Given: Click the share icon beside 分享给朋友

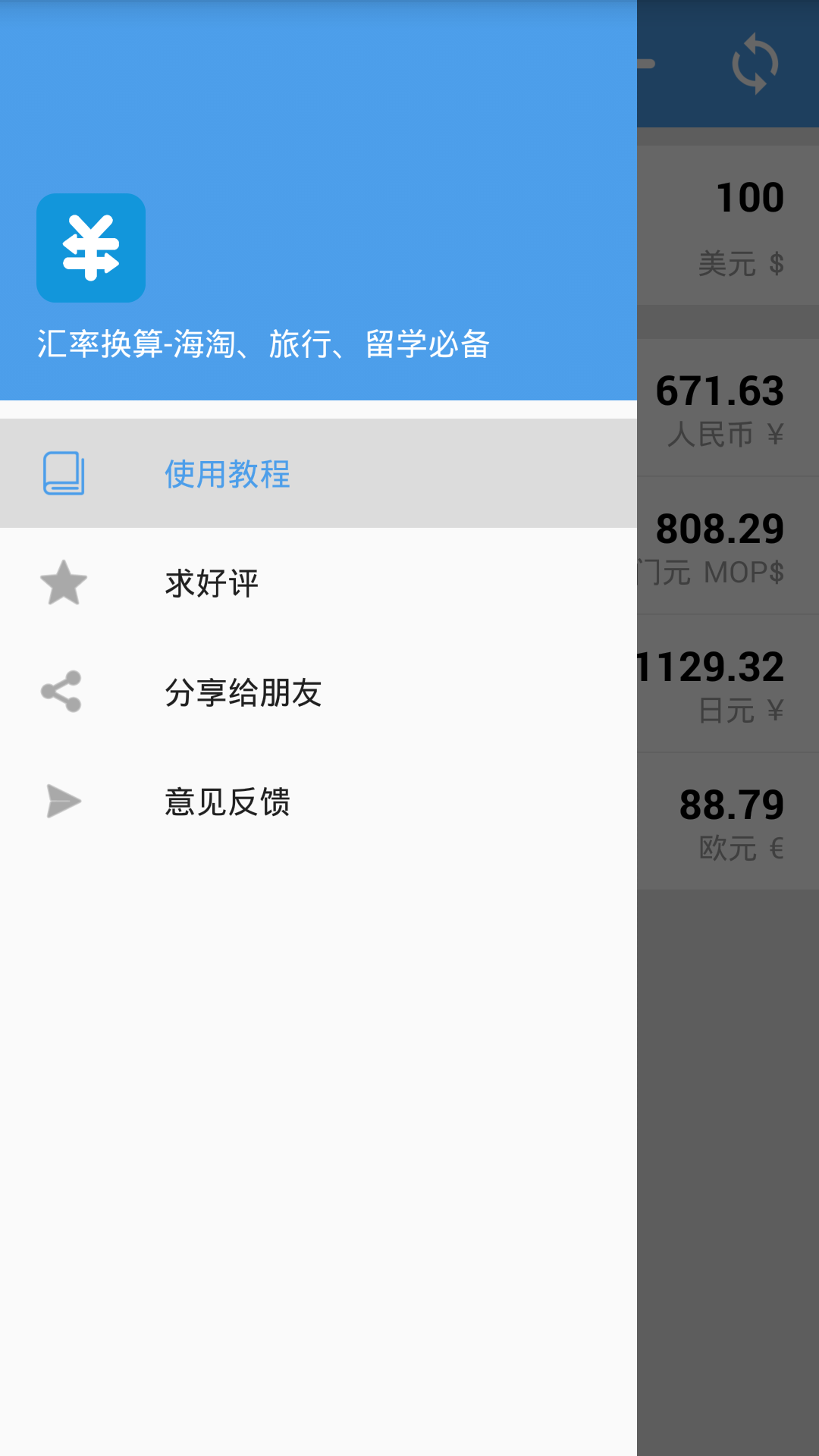Looking at the screenshot, I should 63,692.
